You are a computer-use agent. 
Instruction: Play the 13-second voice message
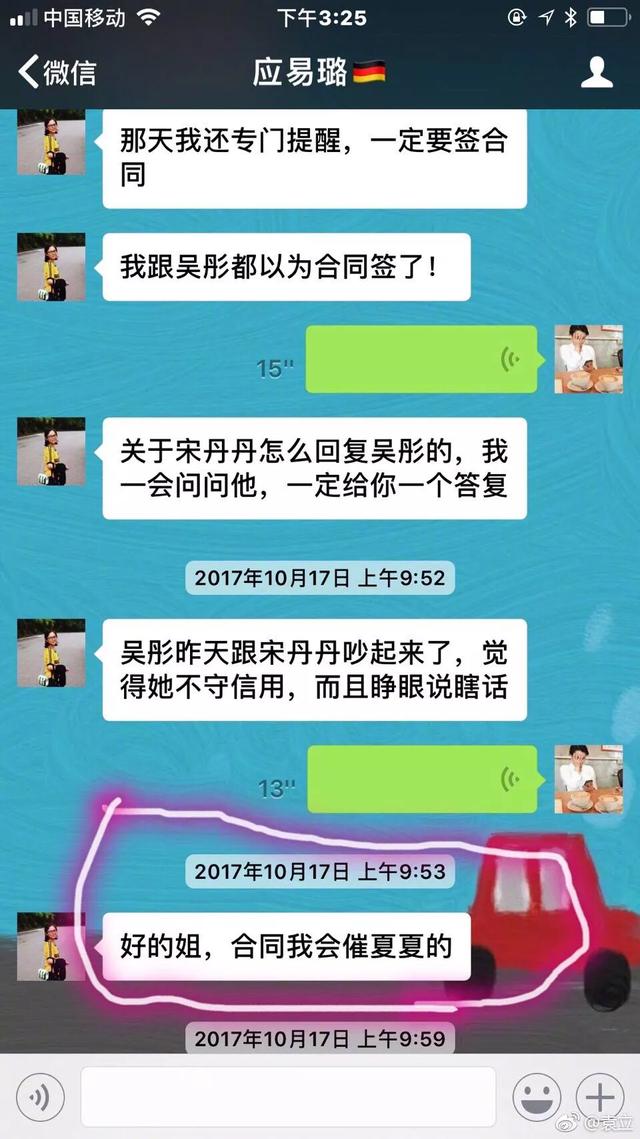[x=424, y=778]
